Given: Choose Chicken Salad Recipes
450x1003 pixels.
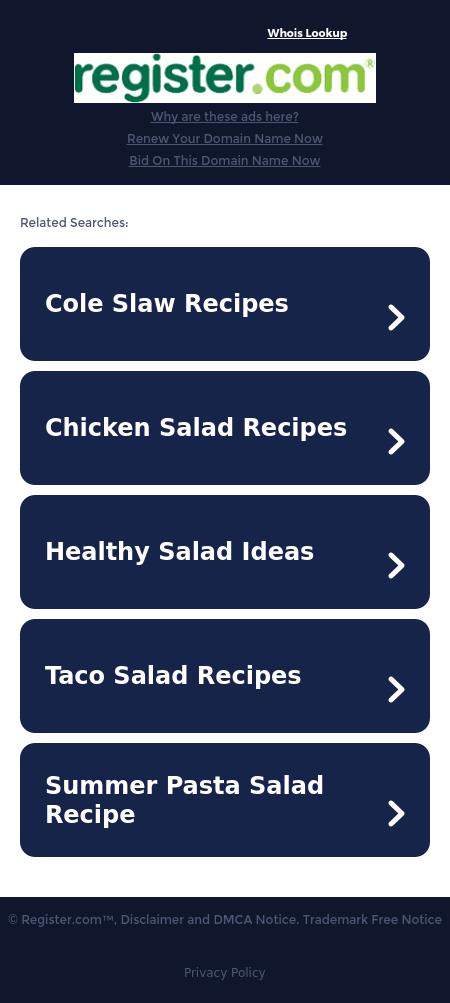Looking at the screenshot, I should point(225,428).
